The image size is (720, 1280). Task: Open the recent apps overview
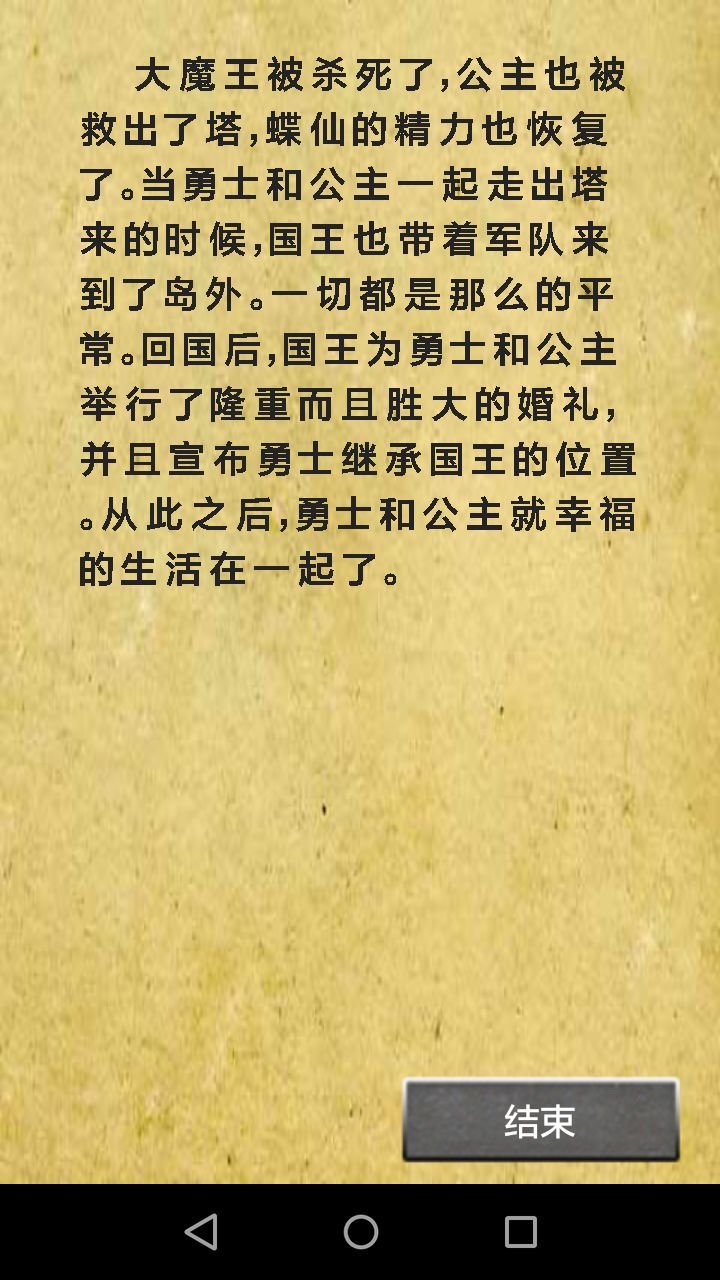point(520,1232)
